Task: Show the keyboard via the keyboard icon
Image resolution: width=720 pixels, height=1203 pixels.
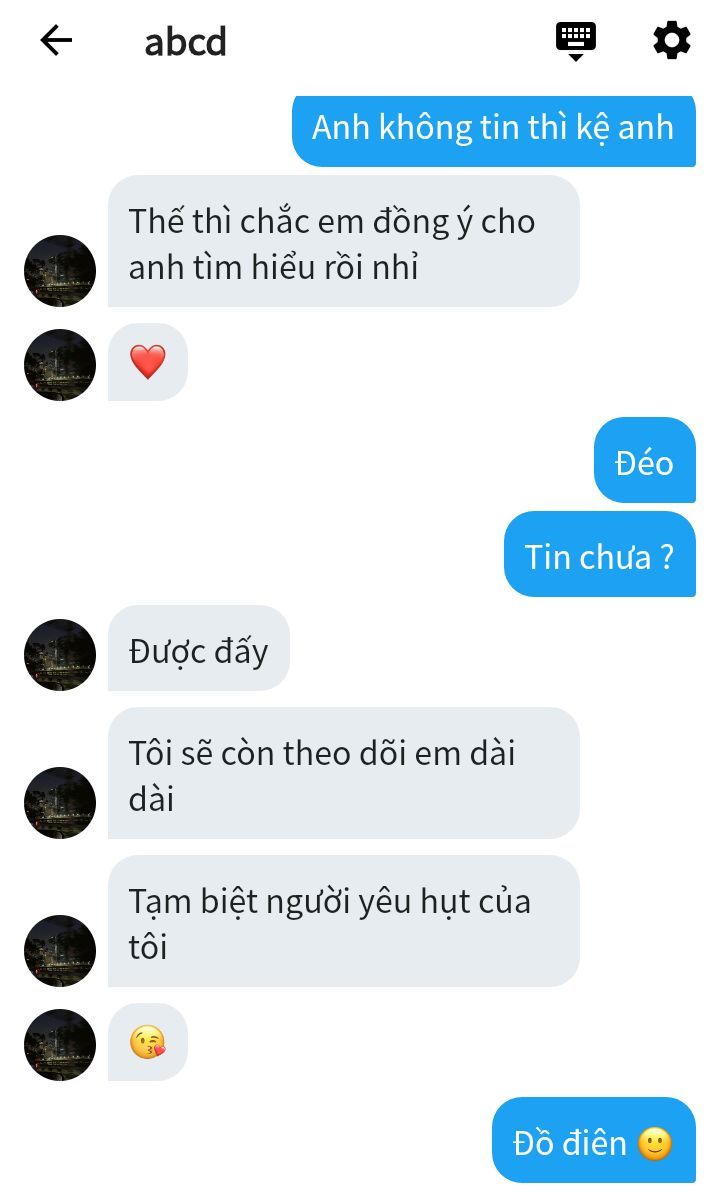Action: click(576, 40)
